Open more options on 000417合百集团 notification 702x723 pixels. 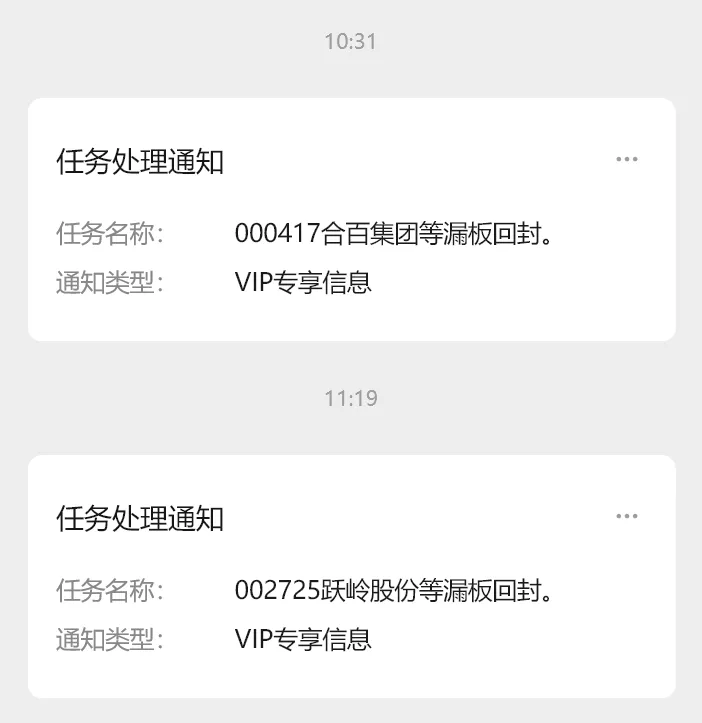point(627,160)
